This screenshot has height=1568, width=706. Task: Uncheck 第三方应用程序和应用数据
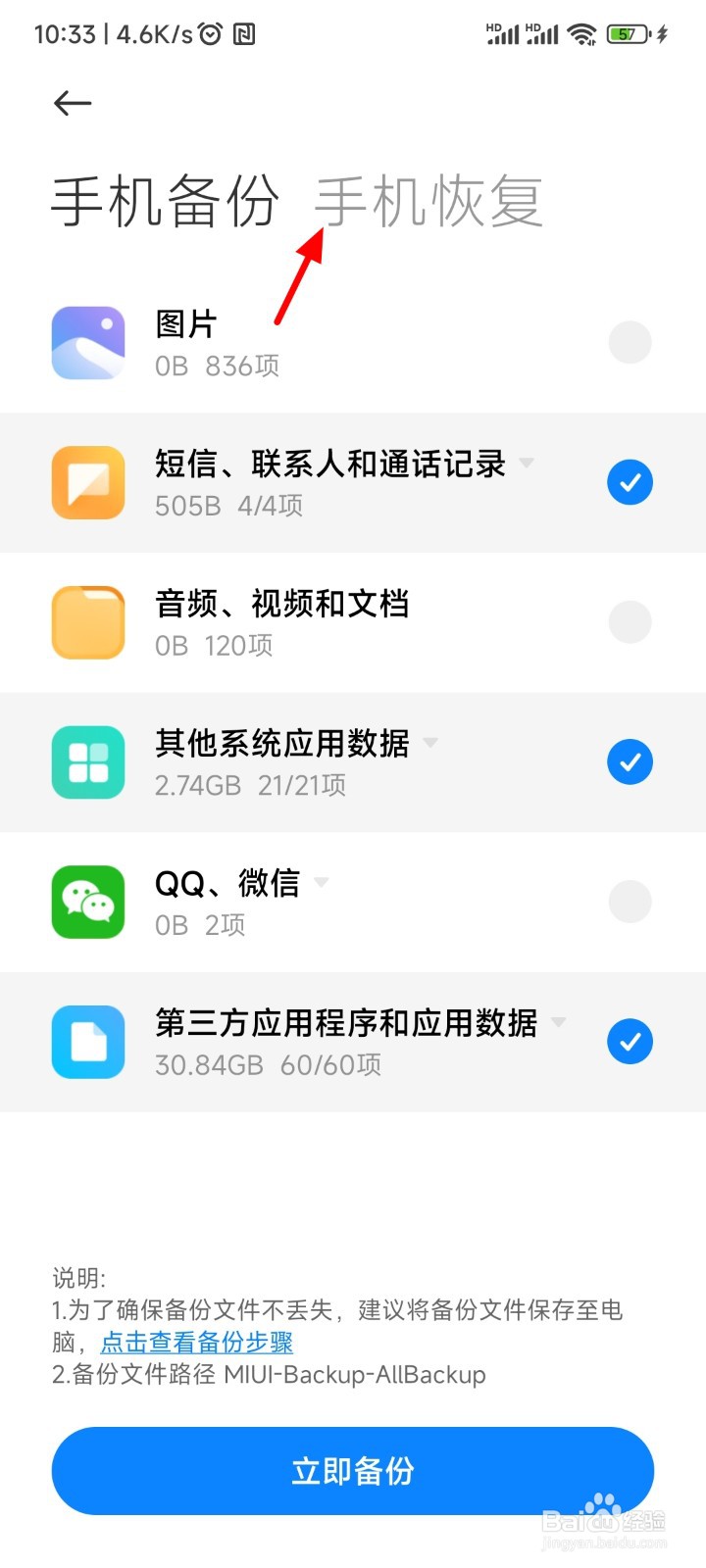click(x=630, y=1041)
